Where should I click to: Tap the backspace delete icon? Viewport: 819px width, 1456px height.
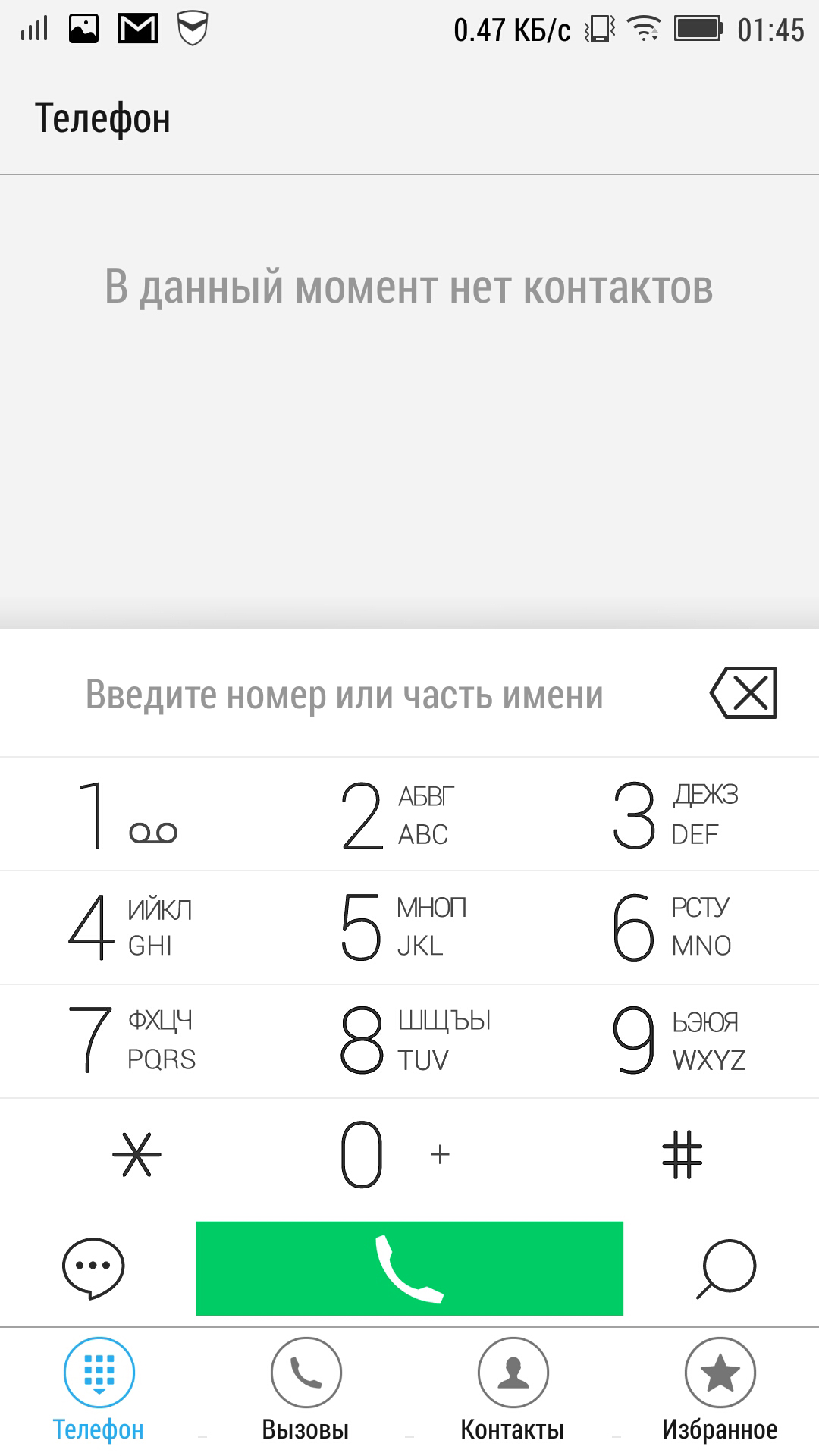(x=744, y=692)
